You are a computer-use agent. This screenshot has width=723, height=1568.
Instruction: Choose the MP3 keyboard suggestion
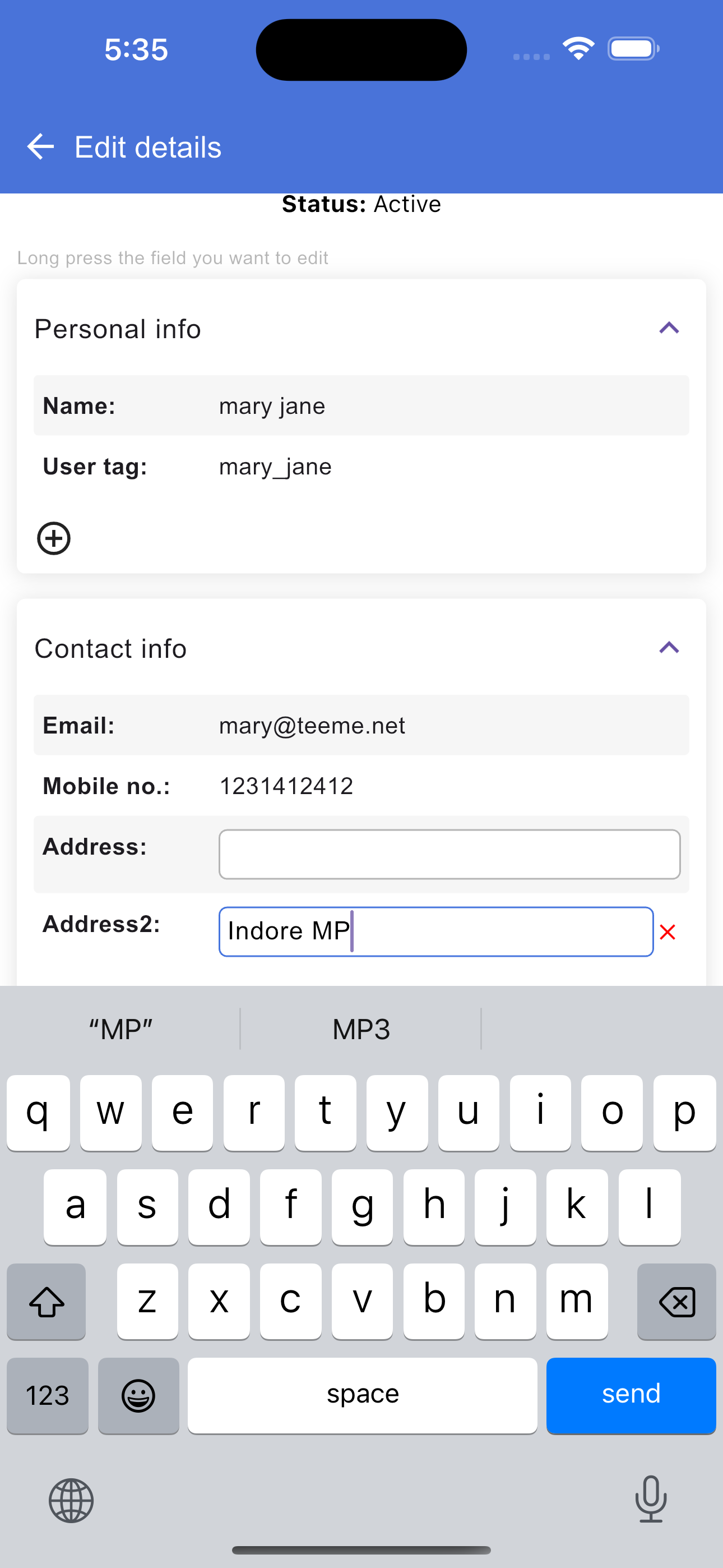361,1029
